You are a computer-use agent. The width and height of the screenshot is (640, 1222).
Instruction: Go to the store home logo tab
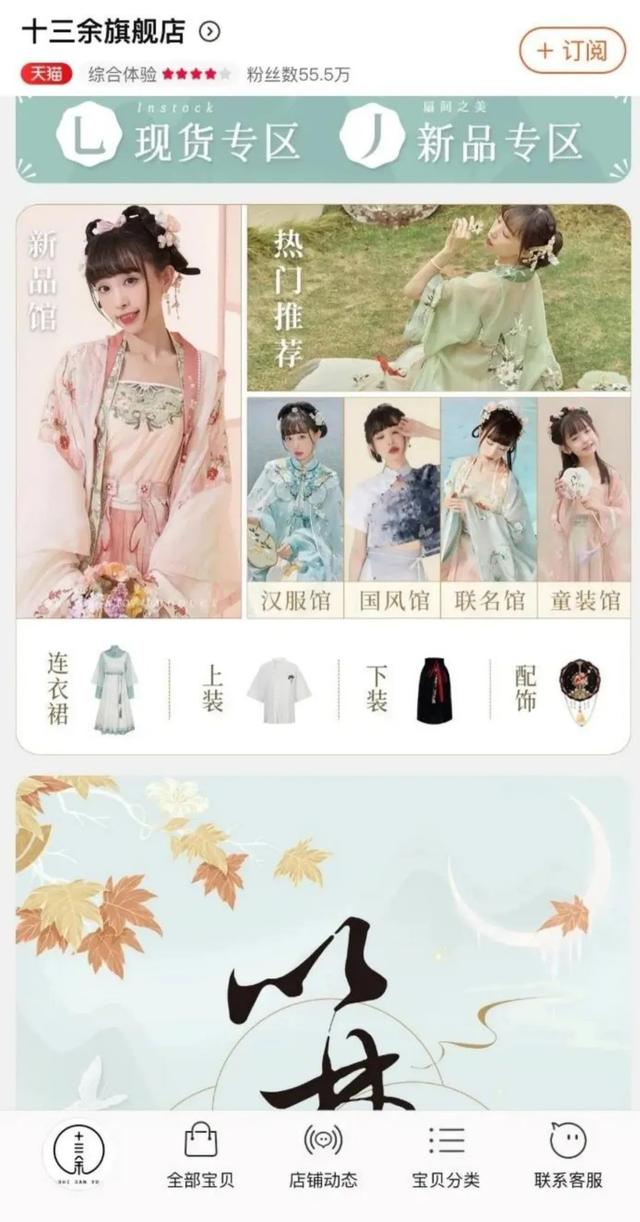pyautogui.click(x=79, y=1157)
